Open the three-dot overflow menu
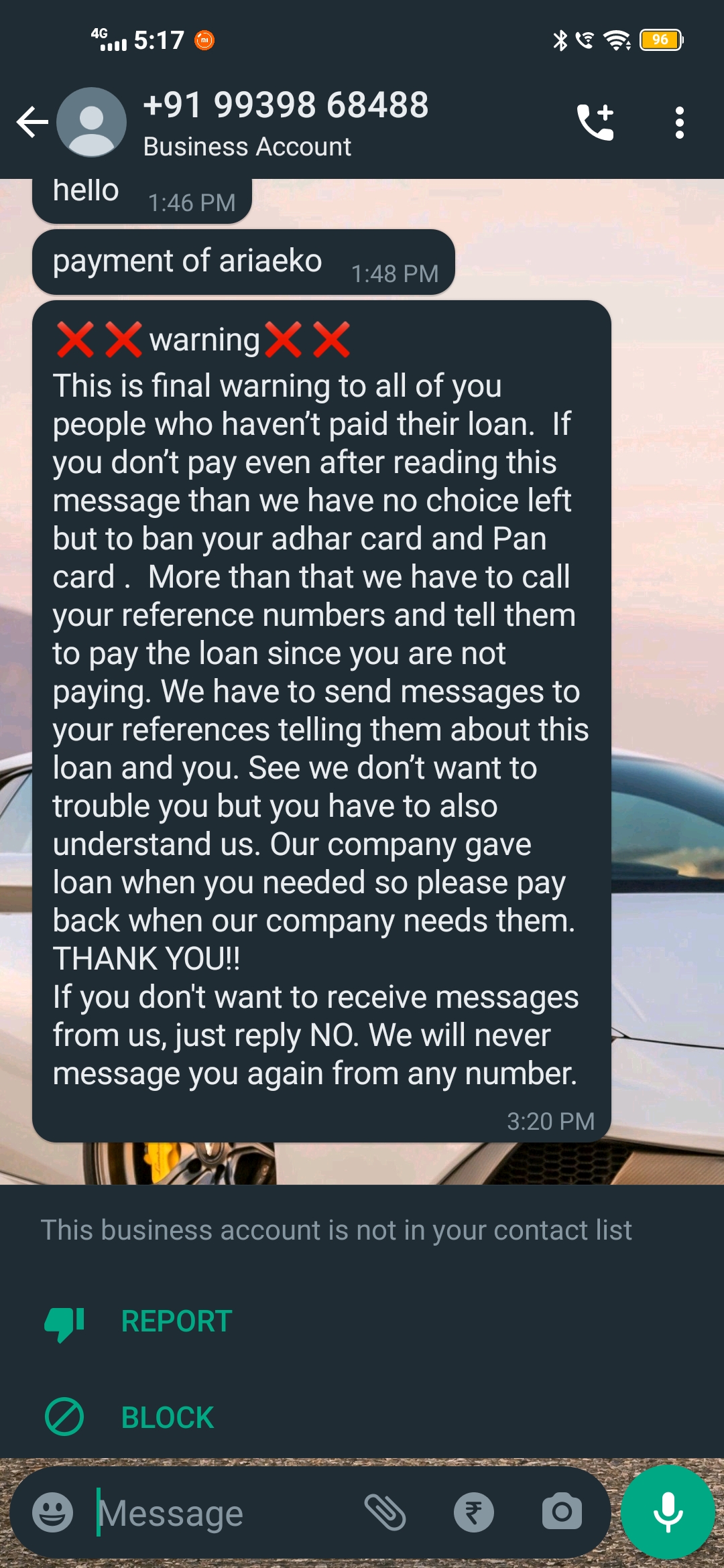Viewport: 724px width, 1568px height. click(679, 122)
